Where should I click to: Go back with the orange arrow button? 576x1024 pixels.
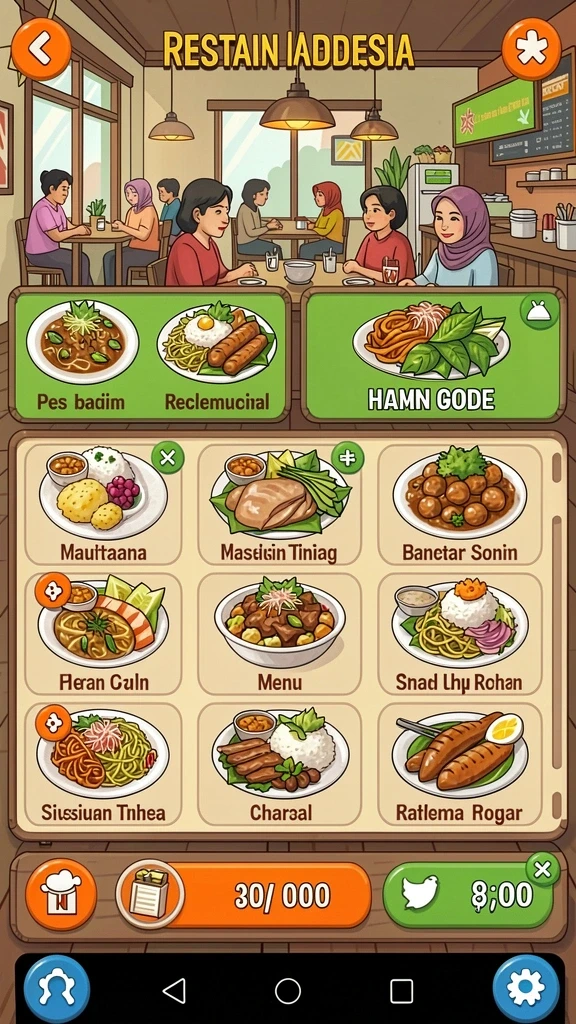tap(41, 49)
